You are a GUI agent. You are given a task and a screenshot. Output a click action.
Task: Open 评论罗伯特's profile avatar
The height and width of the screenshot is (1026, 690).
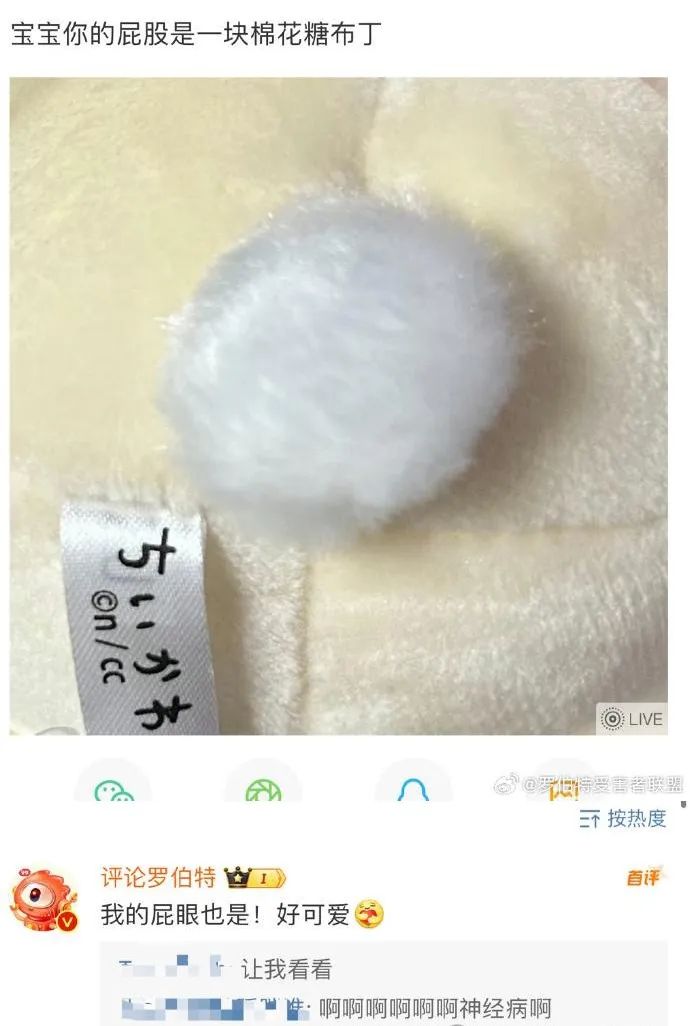[x=43, y=900]
